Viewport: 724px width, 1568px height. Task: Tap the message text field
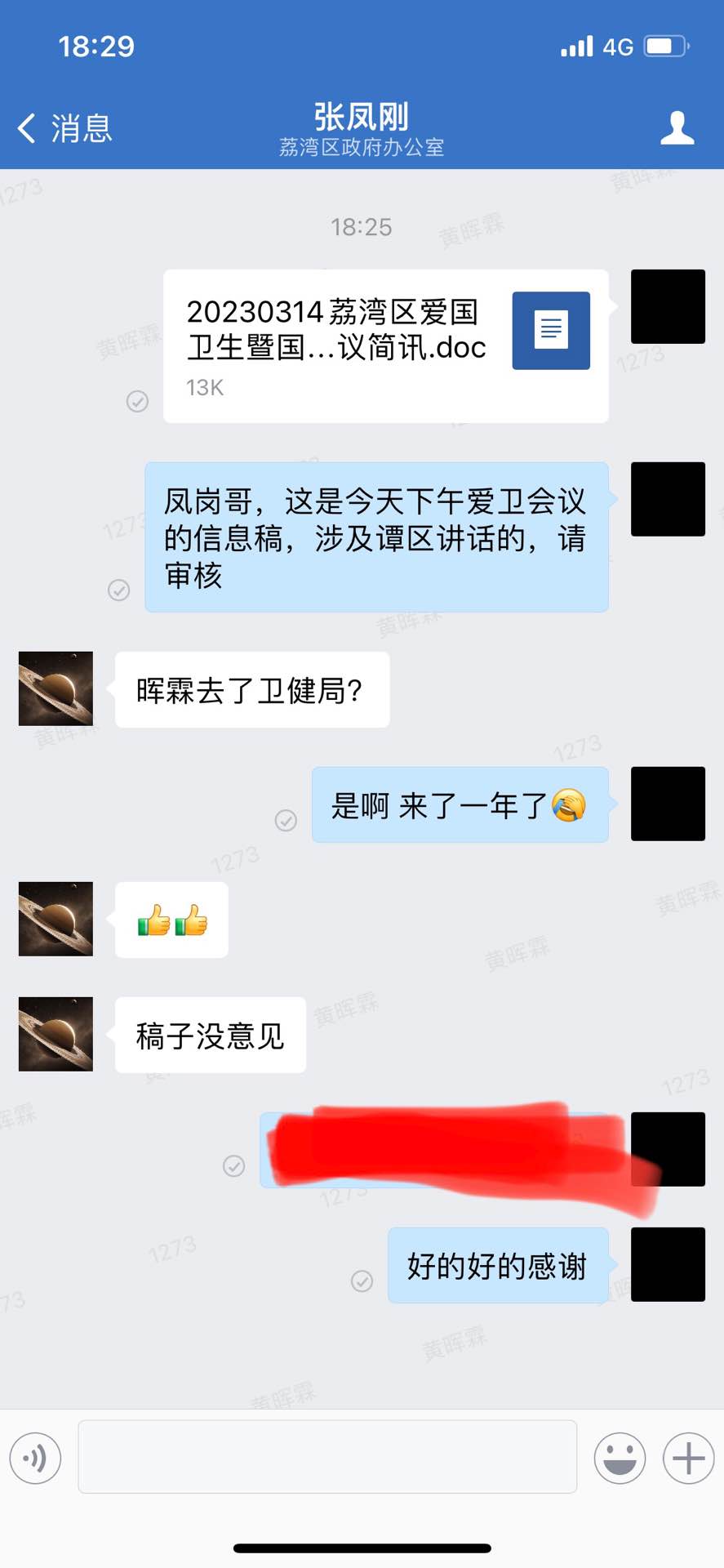(x=327, y=1456)
